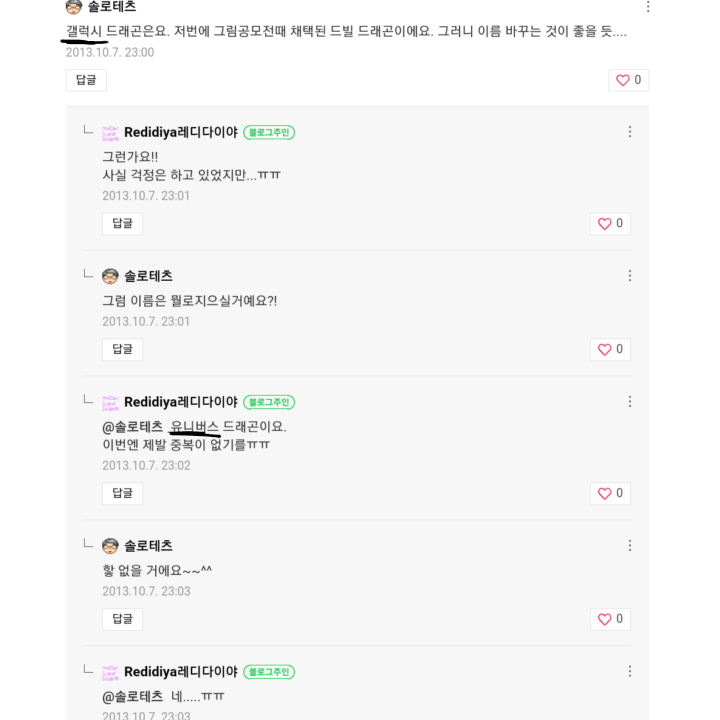
Task: Open more options on '할 없을 거에요~~^^' comment
Action: coord(630,546)
